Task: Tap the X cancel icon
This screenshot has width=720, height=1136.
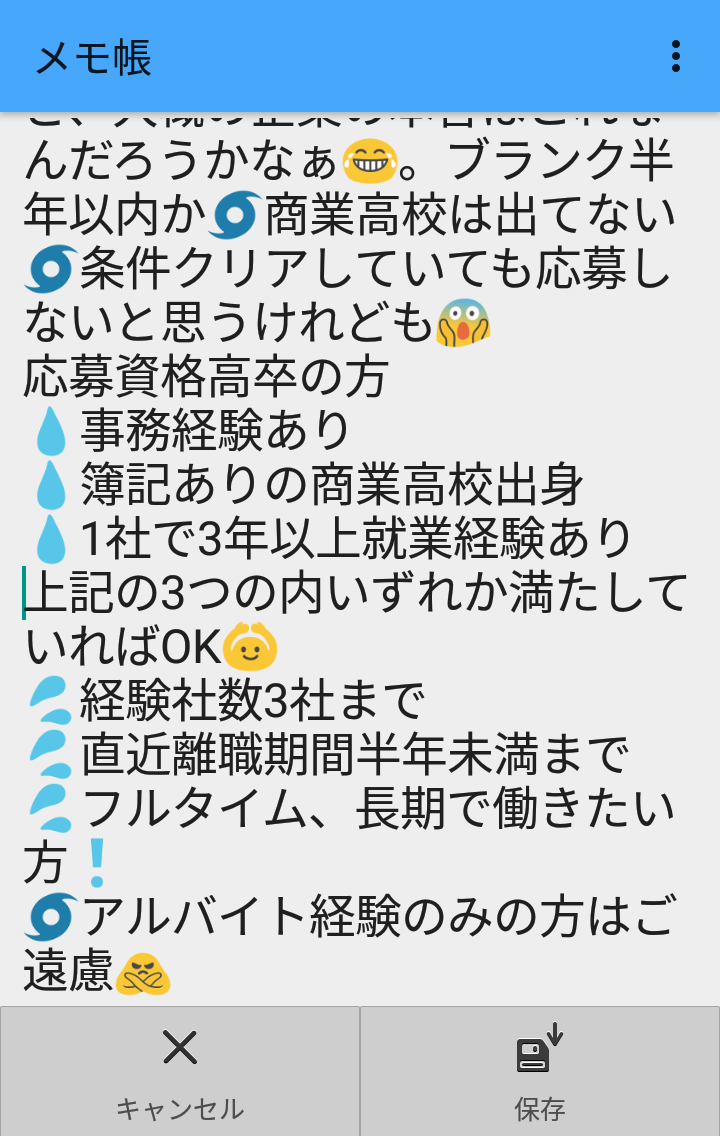Action: pyautogui.click(x=180, y=1047)
